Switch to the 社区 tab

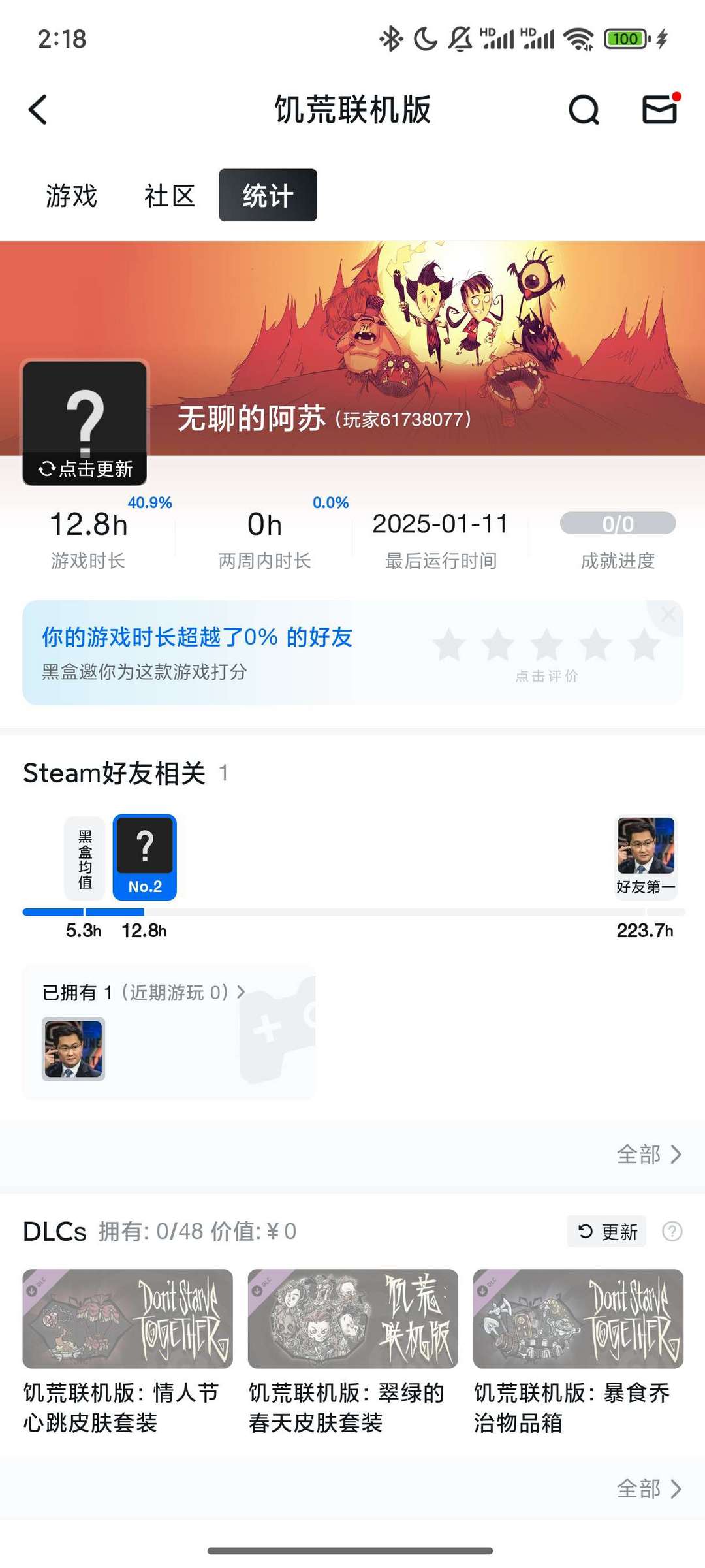click(x=170, y=195)
